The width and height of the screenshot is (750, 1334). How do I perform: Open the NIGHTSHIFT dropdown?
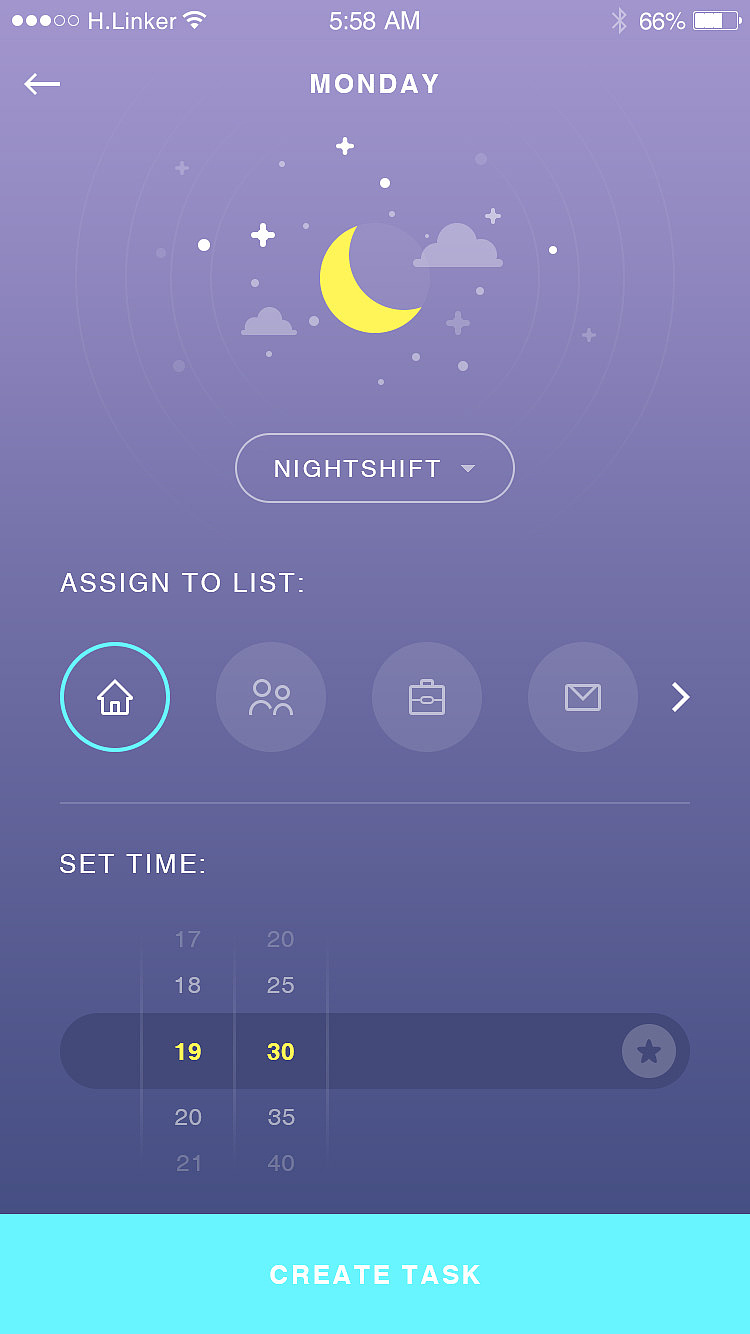click(x=374, y=468)
